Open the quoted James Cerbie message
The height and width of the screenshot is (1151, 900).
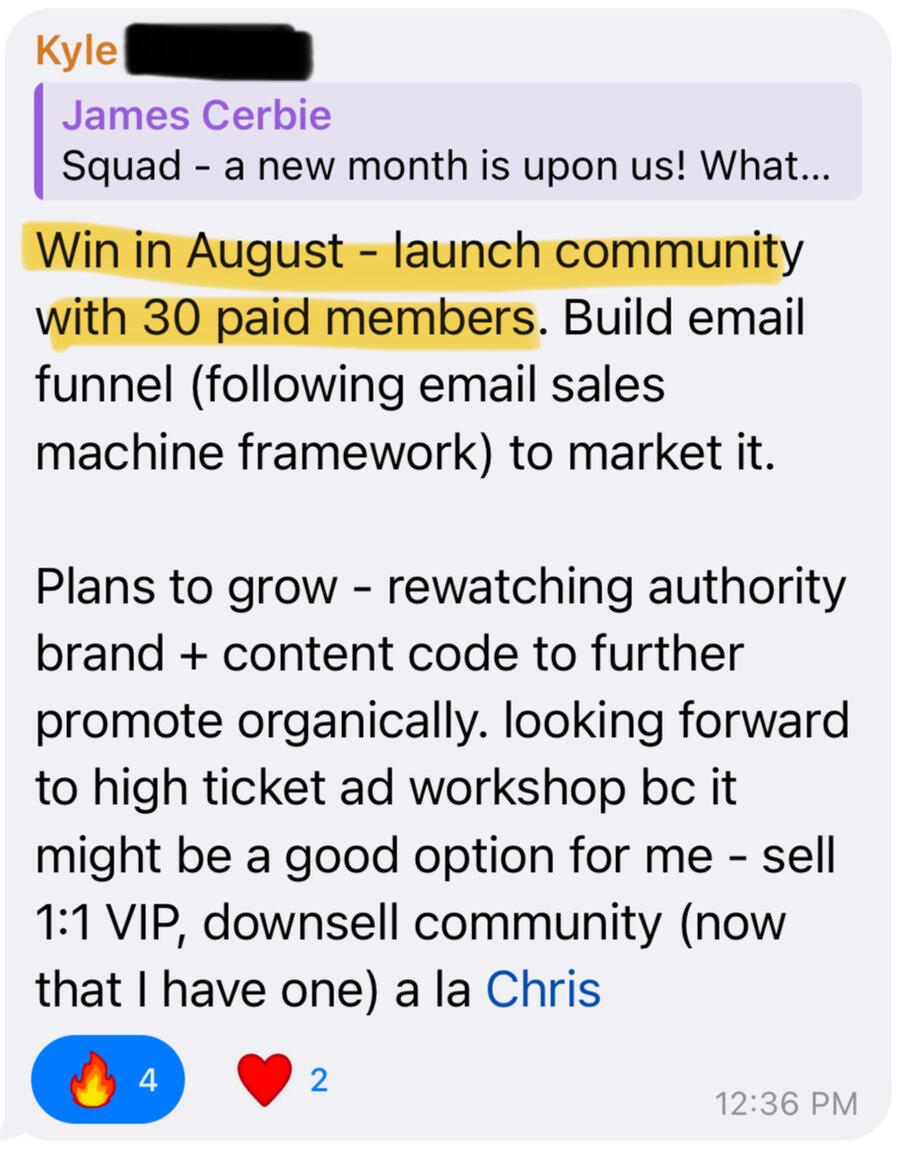coord(448,141)
